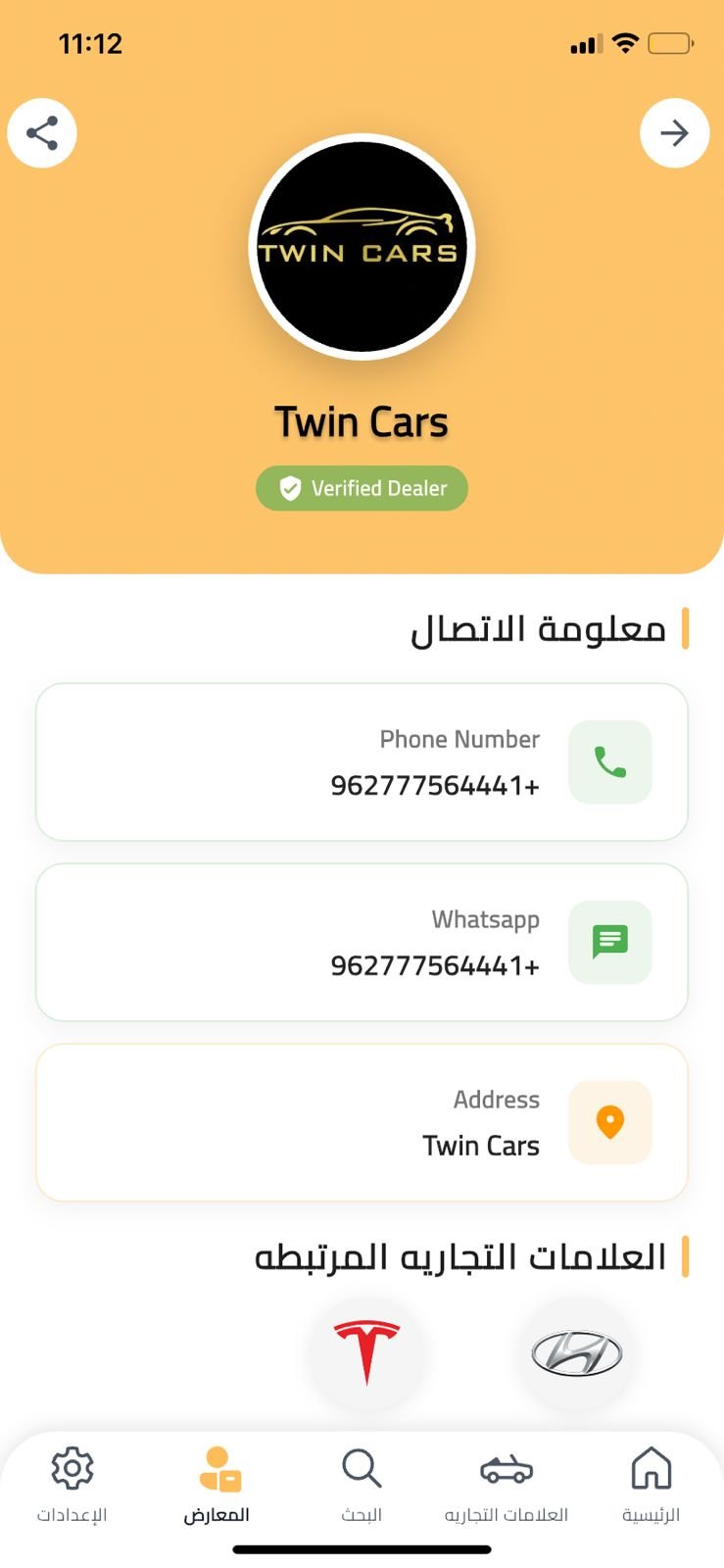Image resolution: width=724 pixels, height=1568 pixels.
Task: Select the search icon in bottom navigation
Action: coord(362,1468)
